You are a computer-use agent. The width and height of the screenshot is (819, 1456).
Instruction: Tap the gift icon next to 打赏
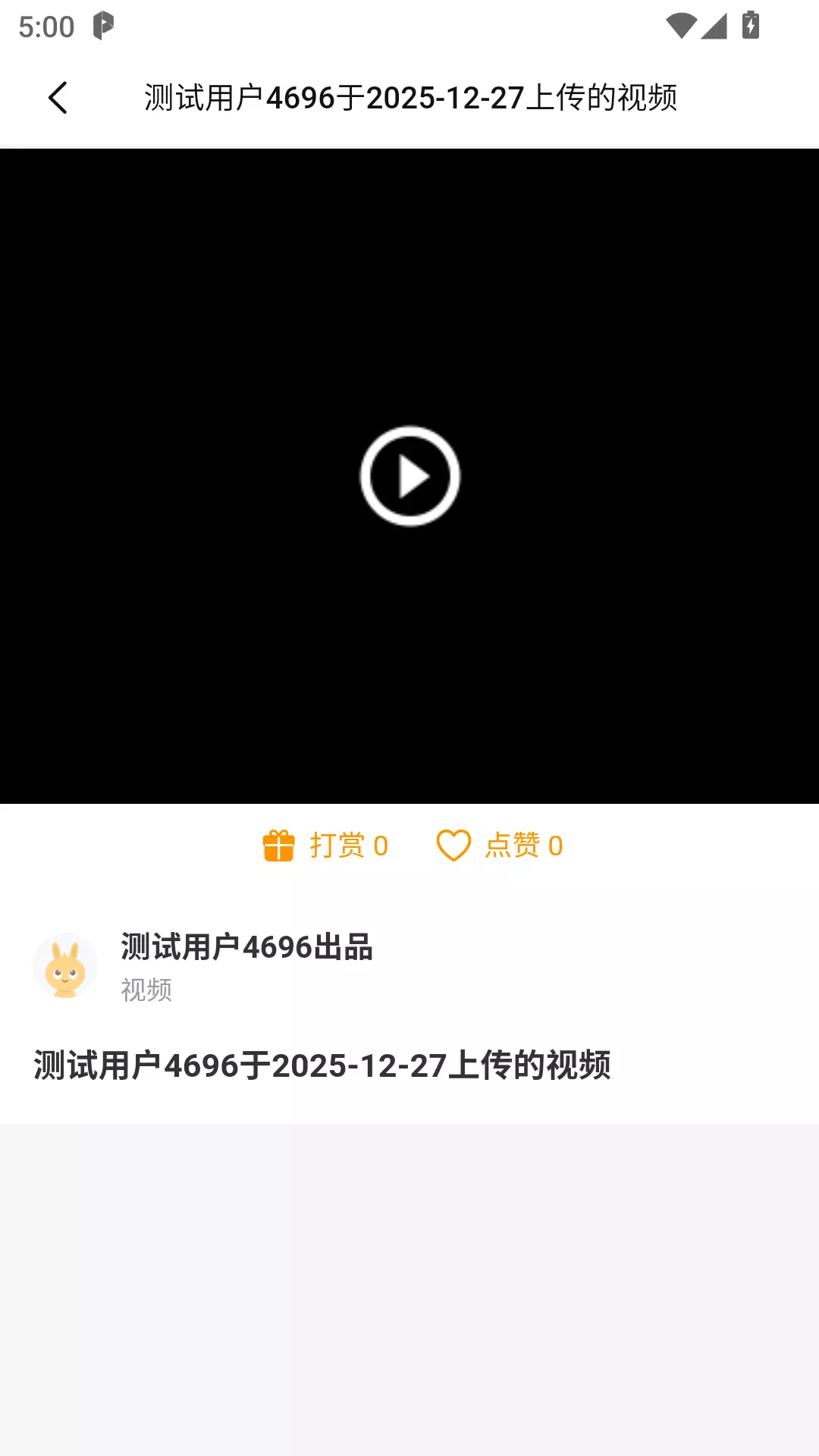coord(278,845)
